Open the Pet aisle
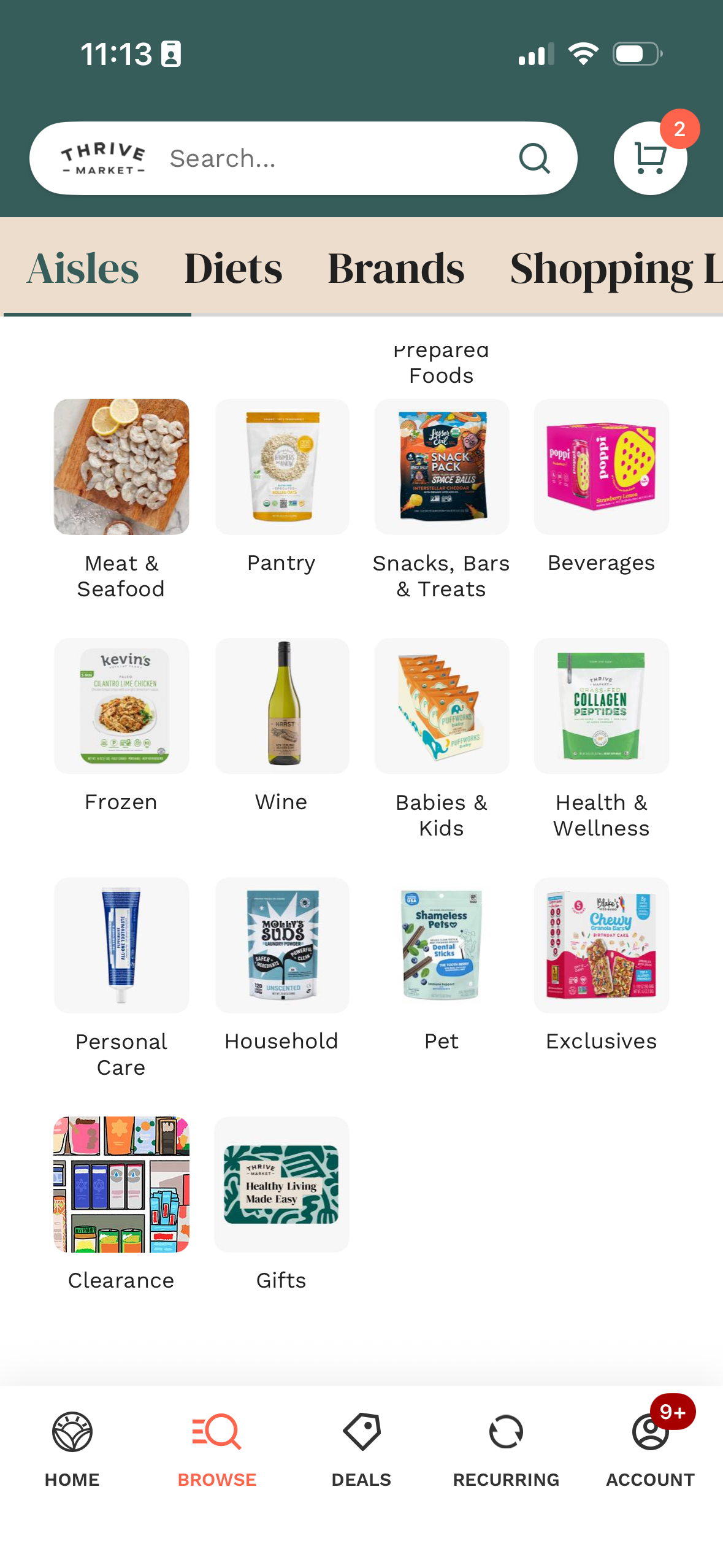Image resolution: width=723 pixels, height=1568 pixels. [442, 946]
